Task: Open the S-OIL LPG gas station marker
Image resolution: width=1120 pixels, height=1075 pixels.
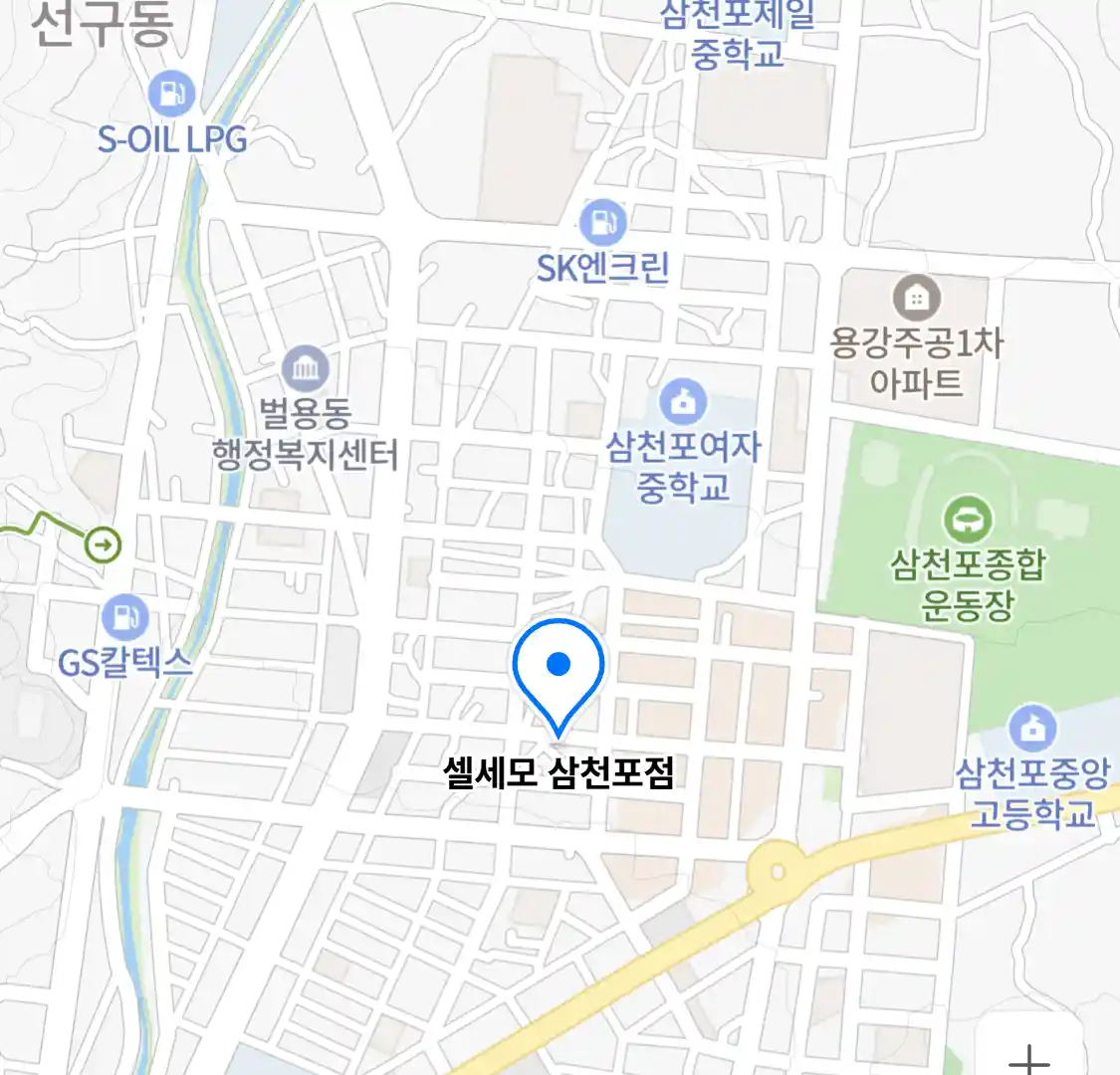Action: [x=172, y=95]
